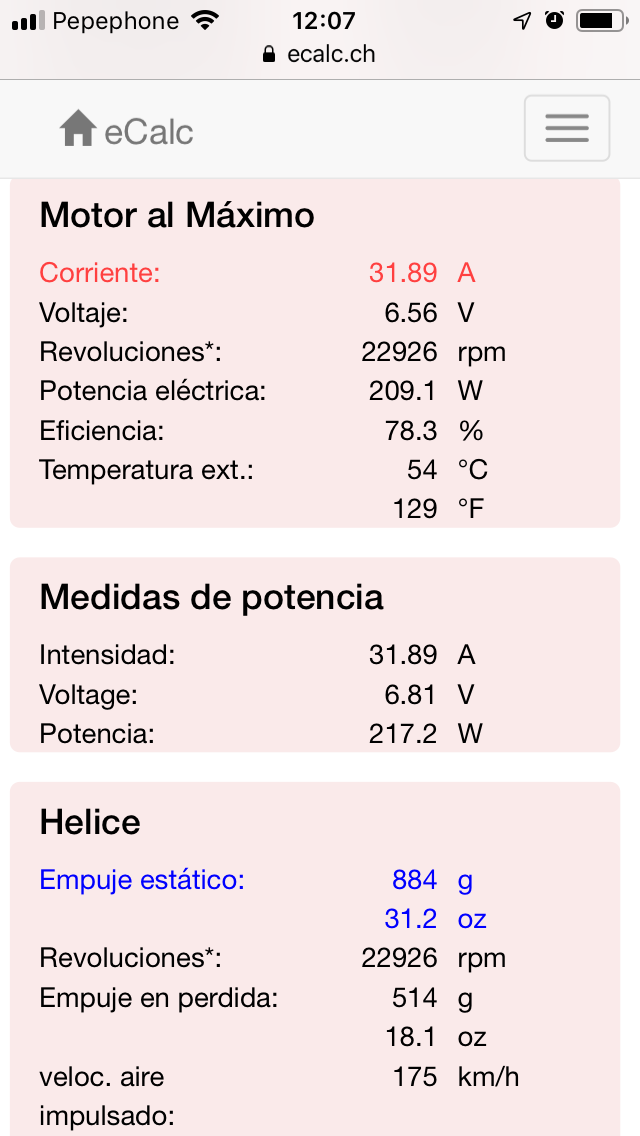Open the hamburger navigation menu
The height and width of the screenshot is (1136, 640).
click(567, 128)
